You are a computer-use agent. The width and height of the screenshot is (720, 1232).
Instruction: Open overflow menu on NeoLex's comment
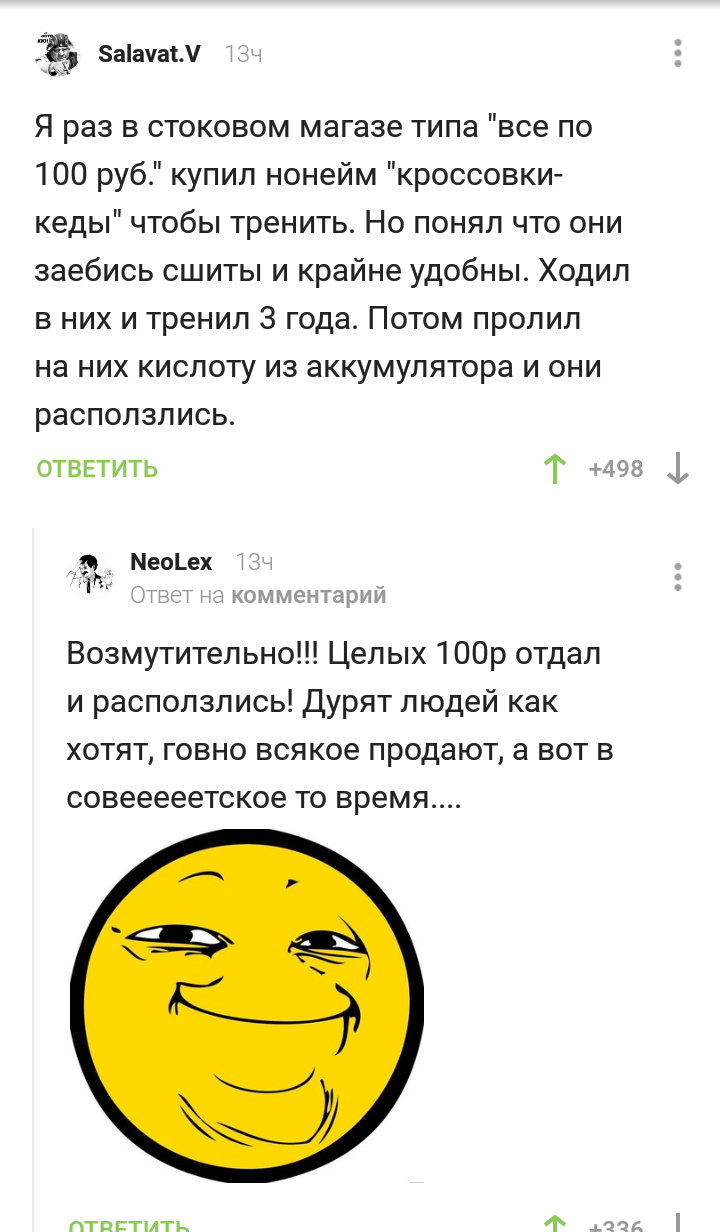[678, 577]
